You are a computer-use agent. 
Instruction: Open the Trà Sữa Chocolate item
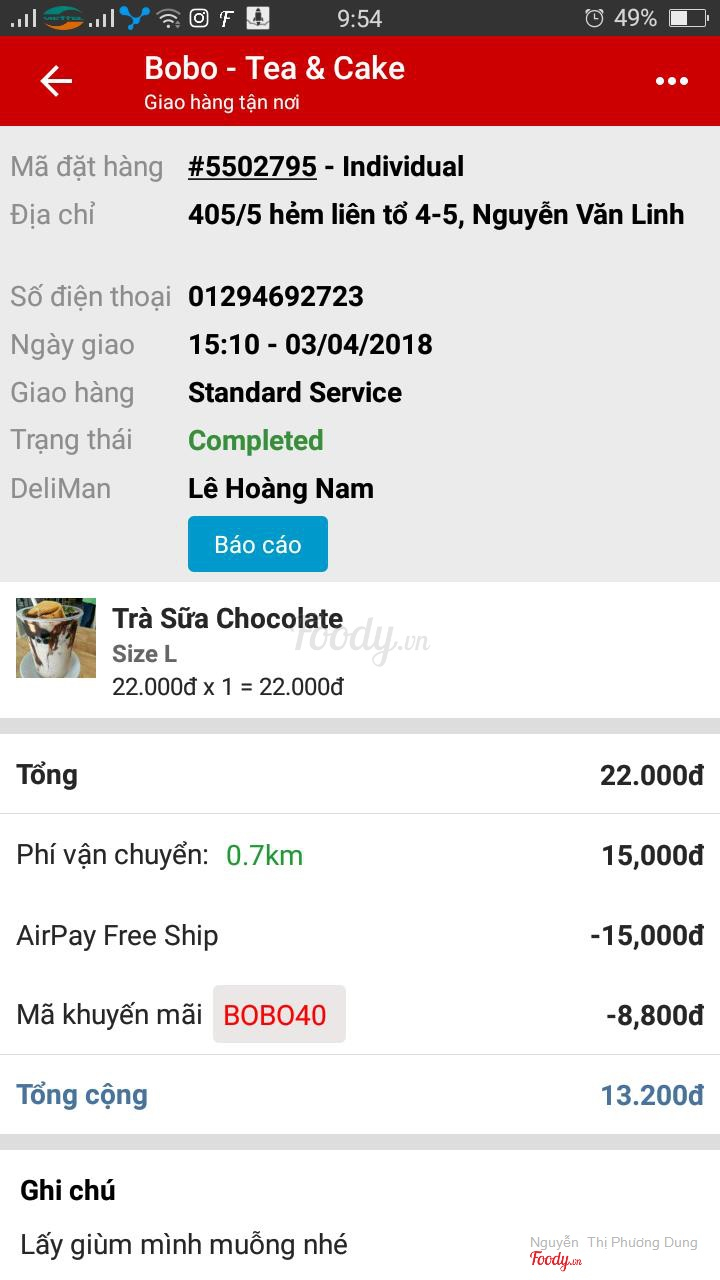pyautogui.click(x=227, y=619)
